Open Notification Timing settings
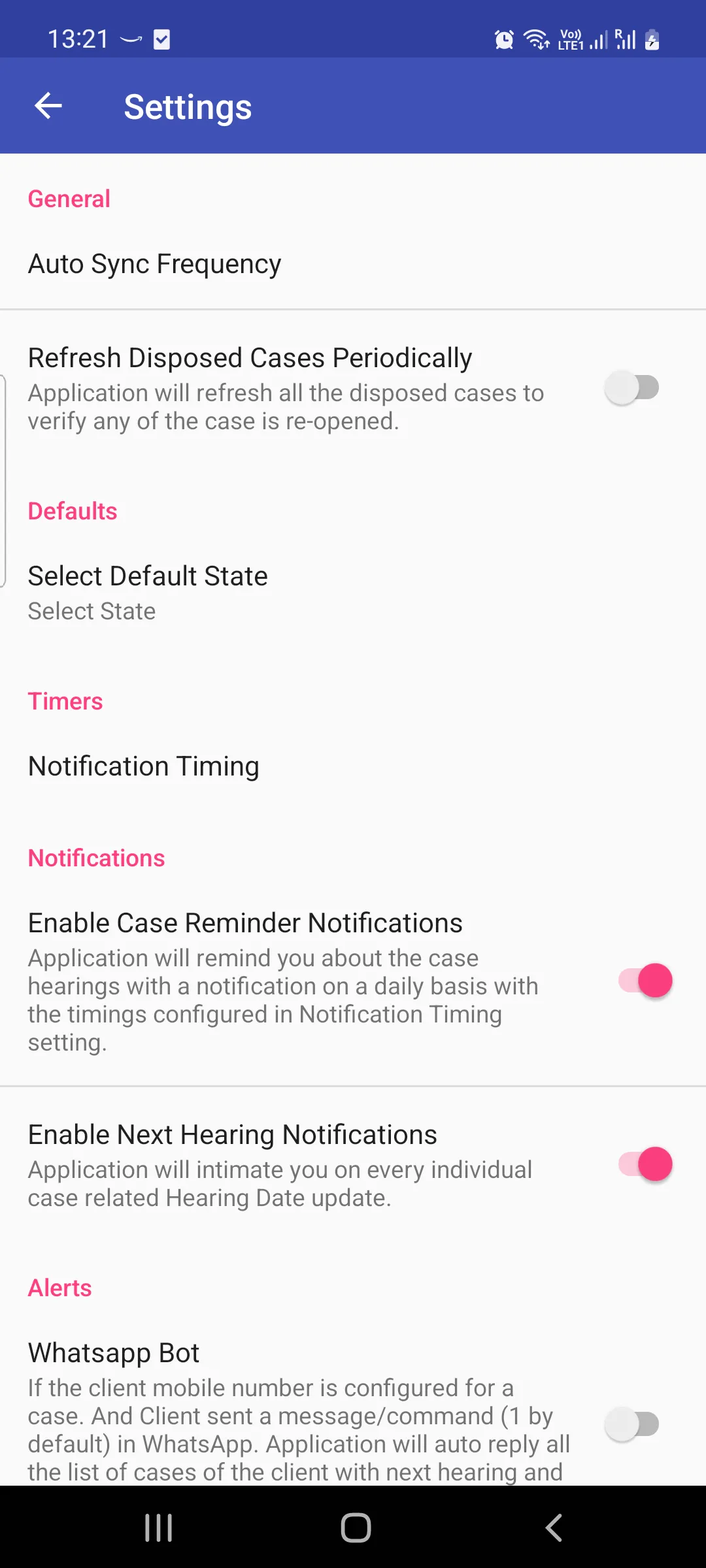Screen dimensions: 706x1568 (143, 766)
